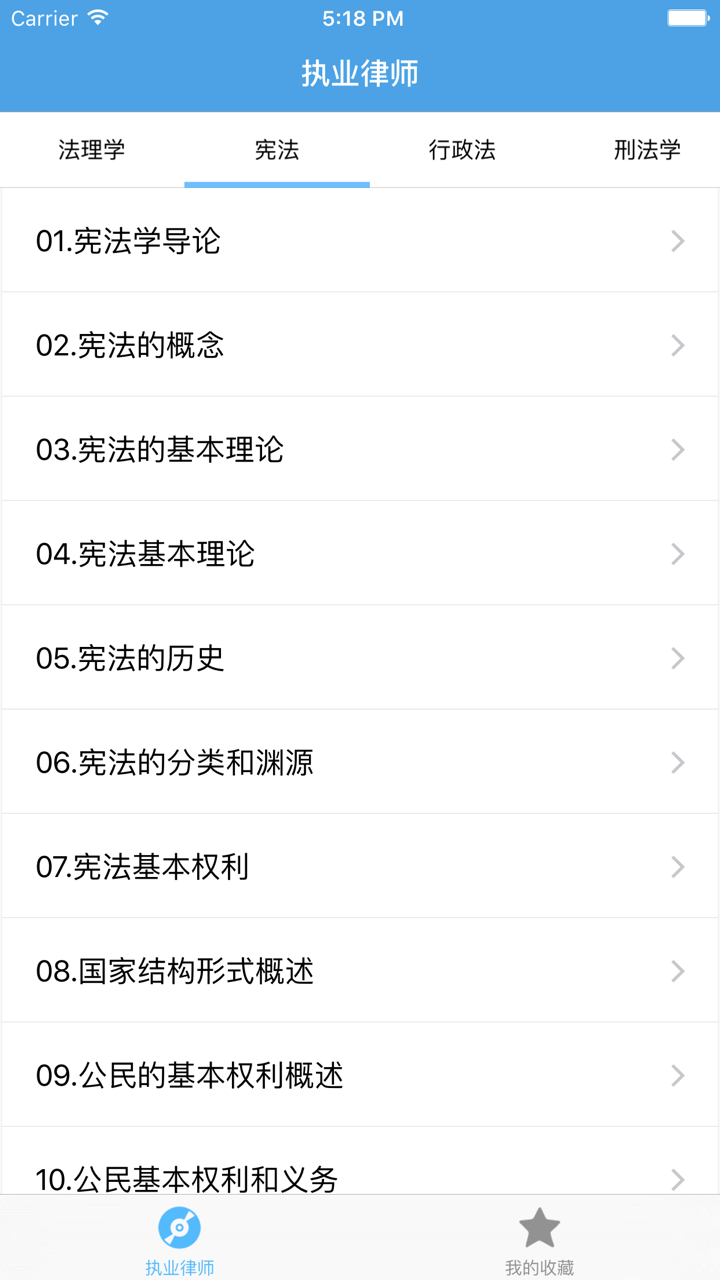Switch to the 行政法 tab
This screenshot has height=1280, width=720.
pyautogui.click(x=461, y=150)
